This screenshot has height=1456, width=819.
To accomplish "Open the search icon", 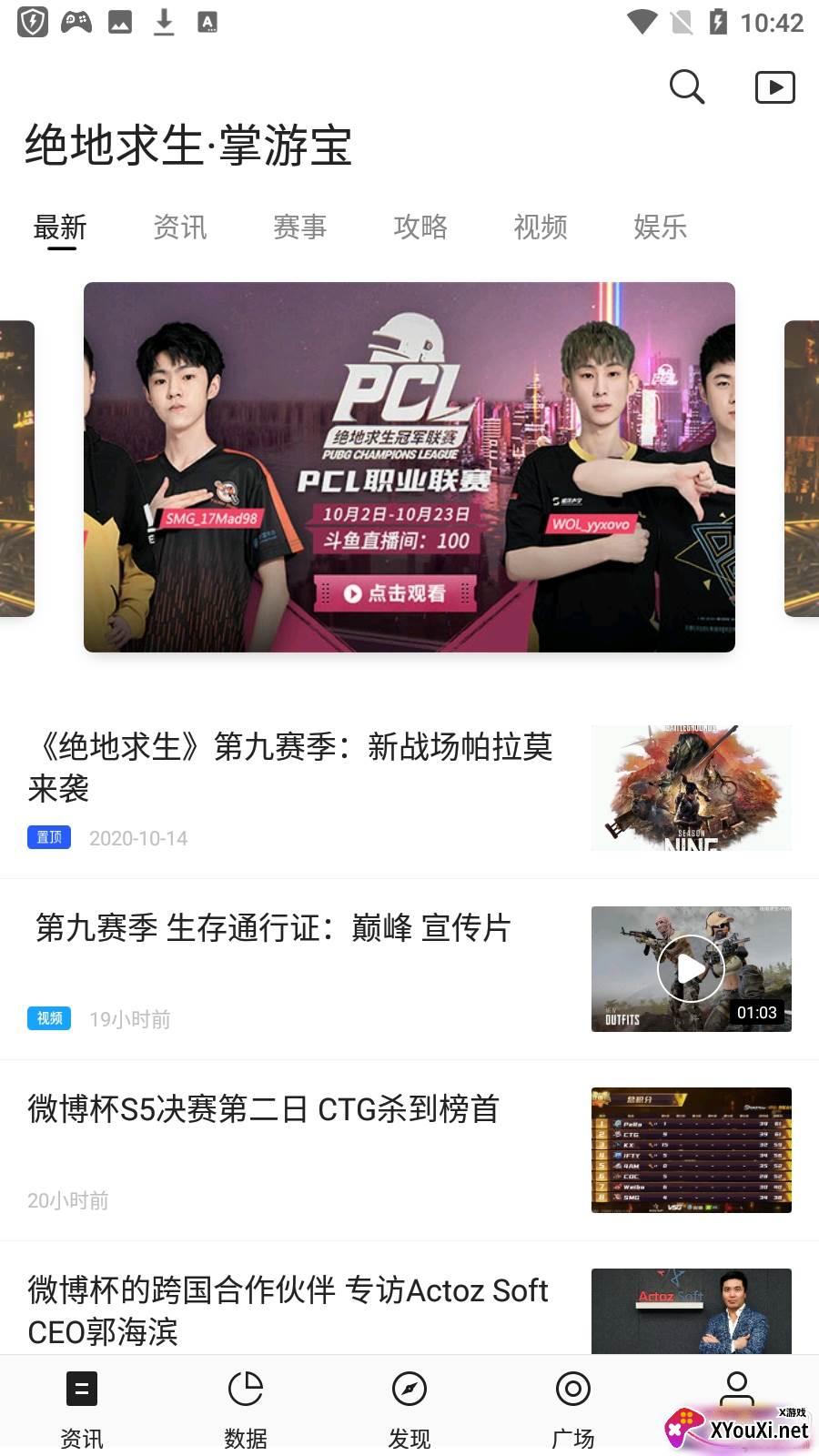I will (686, 87).
